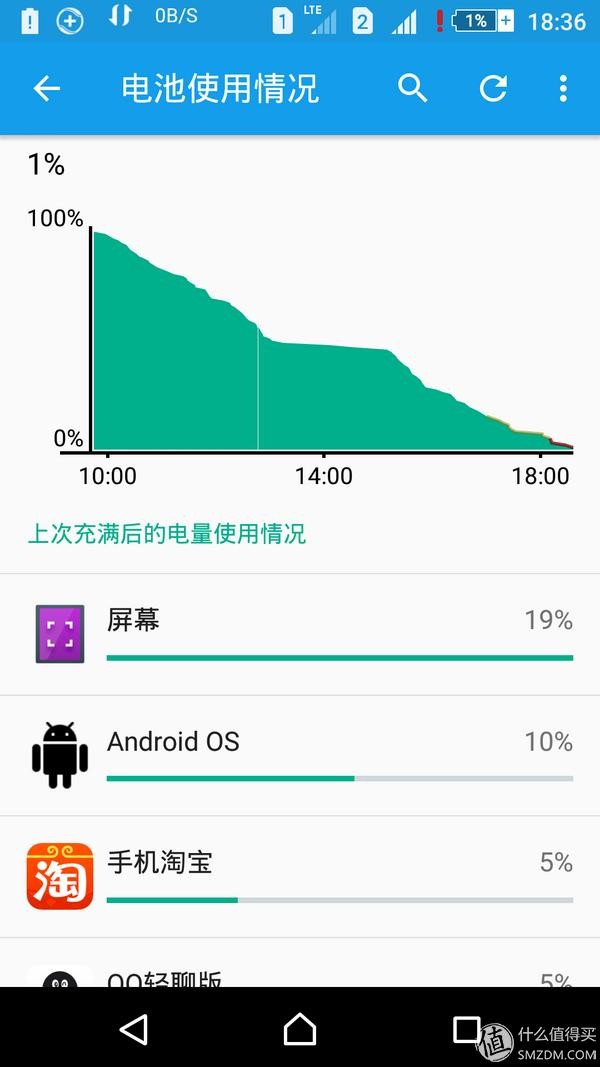Open the overflow menu
This screenshot has height=1067, width=600.
tap(563, 89)
